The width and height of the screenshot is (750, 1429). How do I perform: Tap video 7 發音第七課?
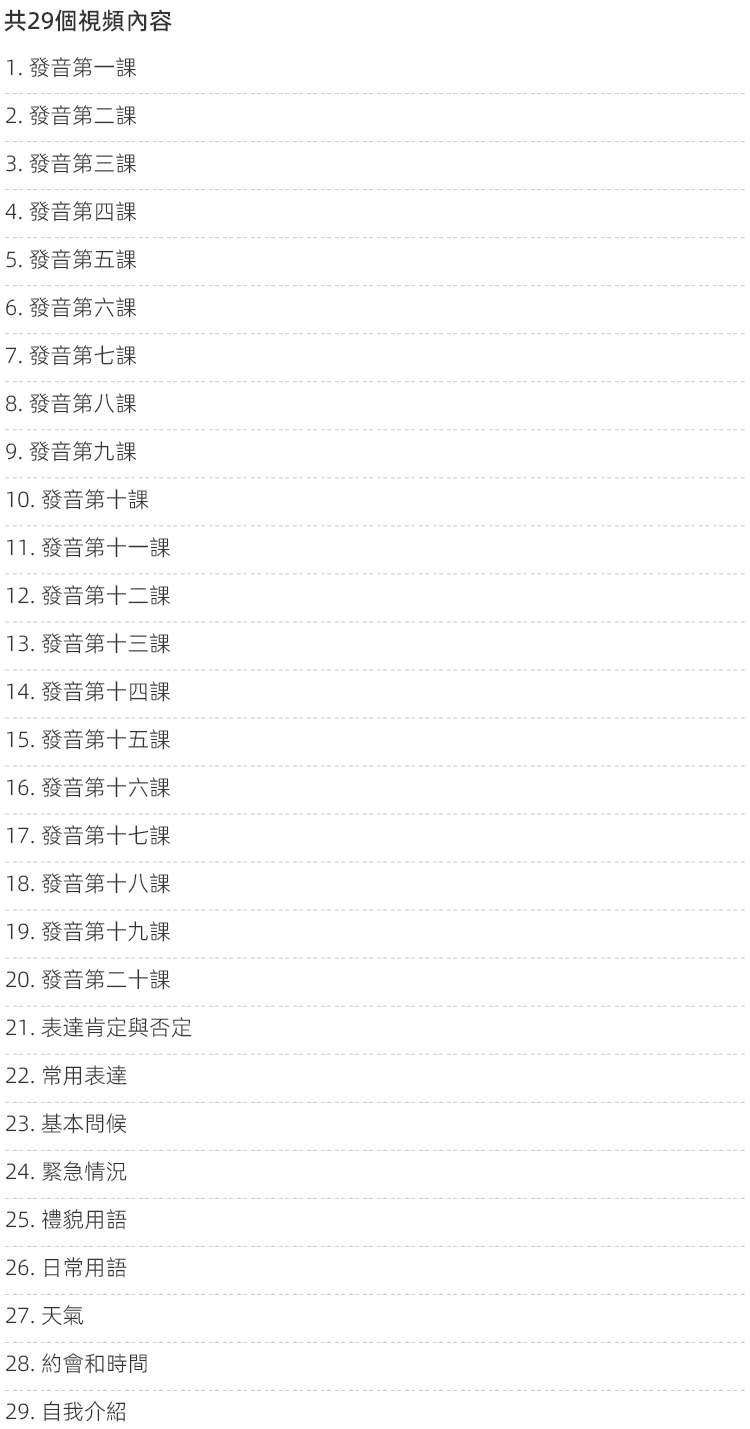tap(70, 357)
